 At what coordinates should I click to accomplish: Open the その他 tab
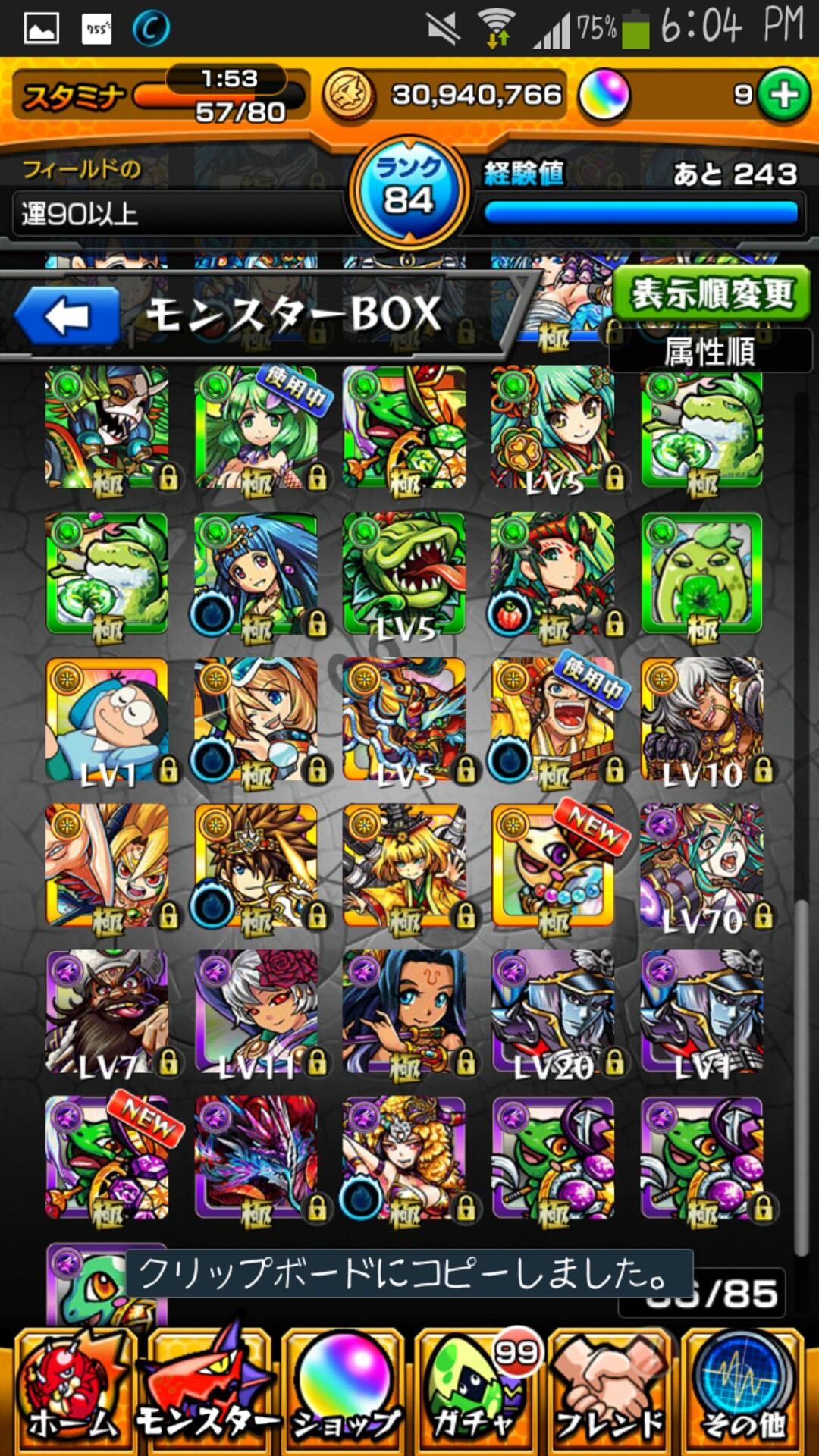[x=743, y=1394]
